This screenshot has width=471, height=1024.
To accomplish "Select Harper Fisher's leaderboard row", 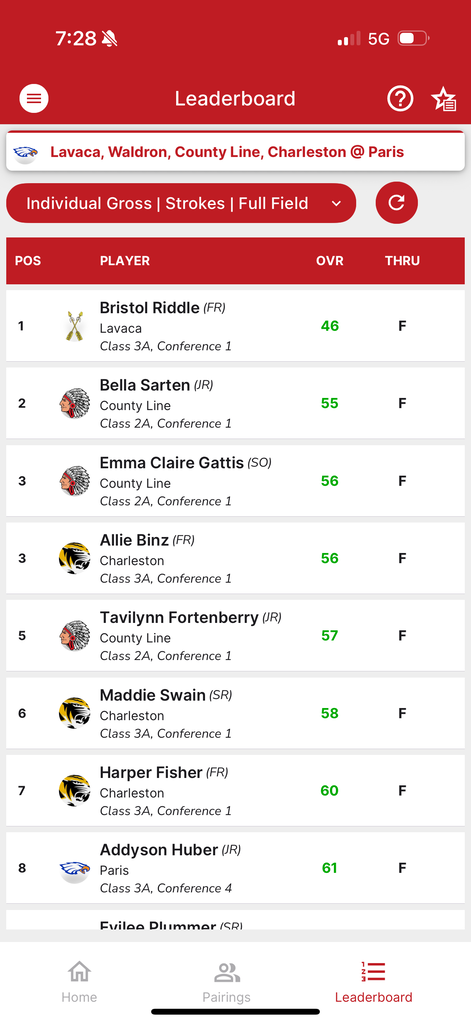I will [235, 790].
